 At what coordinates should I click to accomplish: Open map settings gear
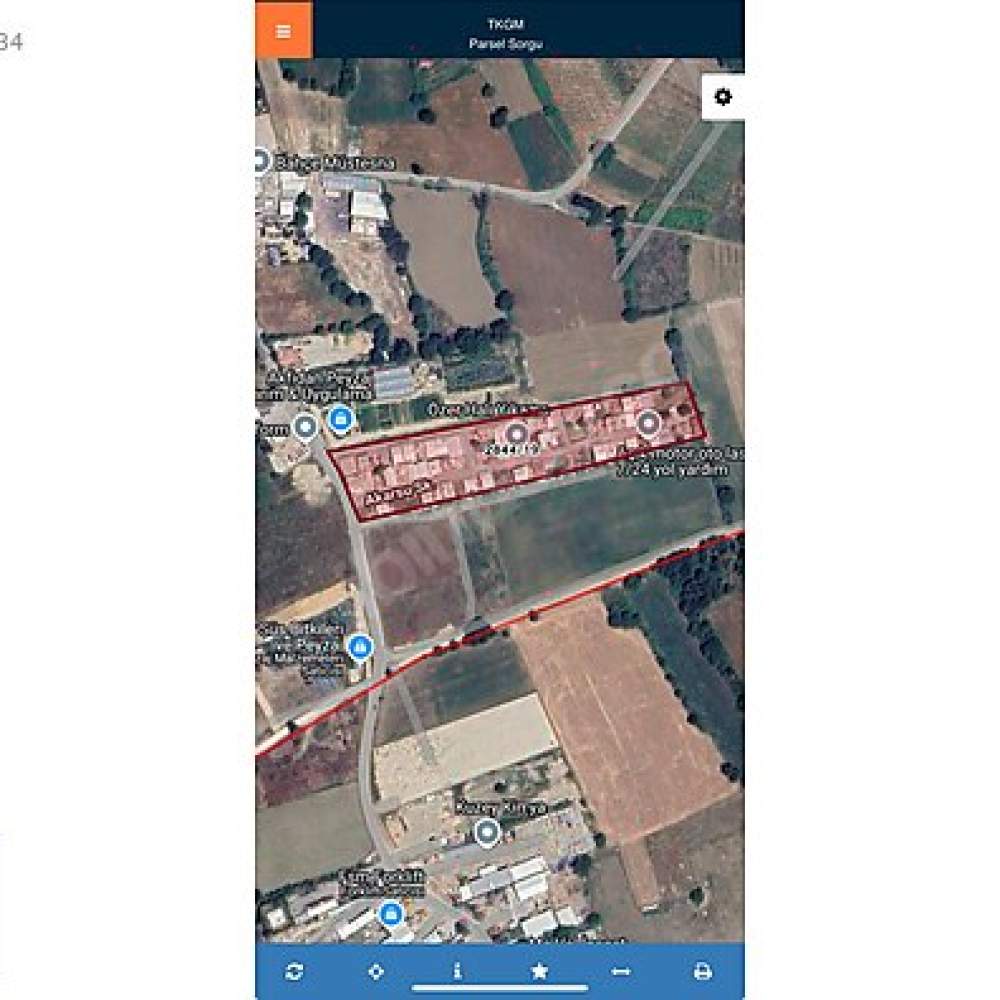[723, 97]
